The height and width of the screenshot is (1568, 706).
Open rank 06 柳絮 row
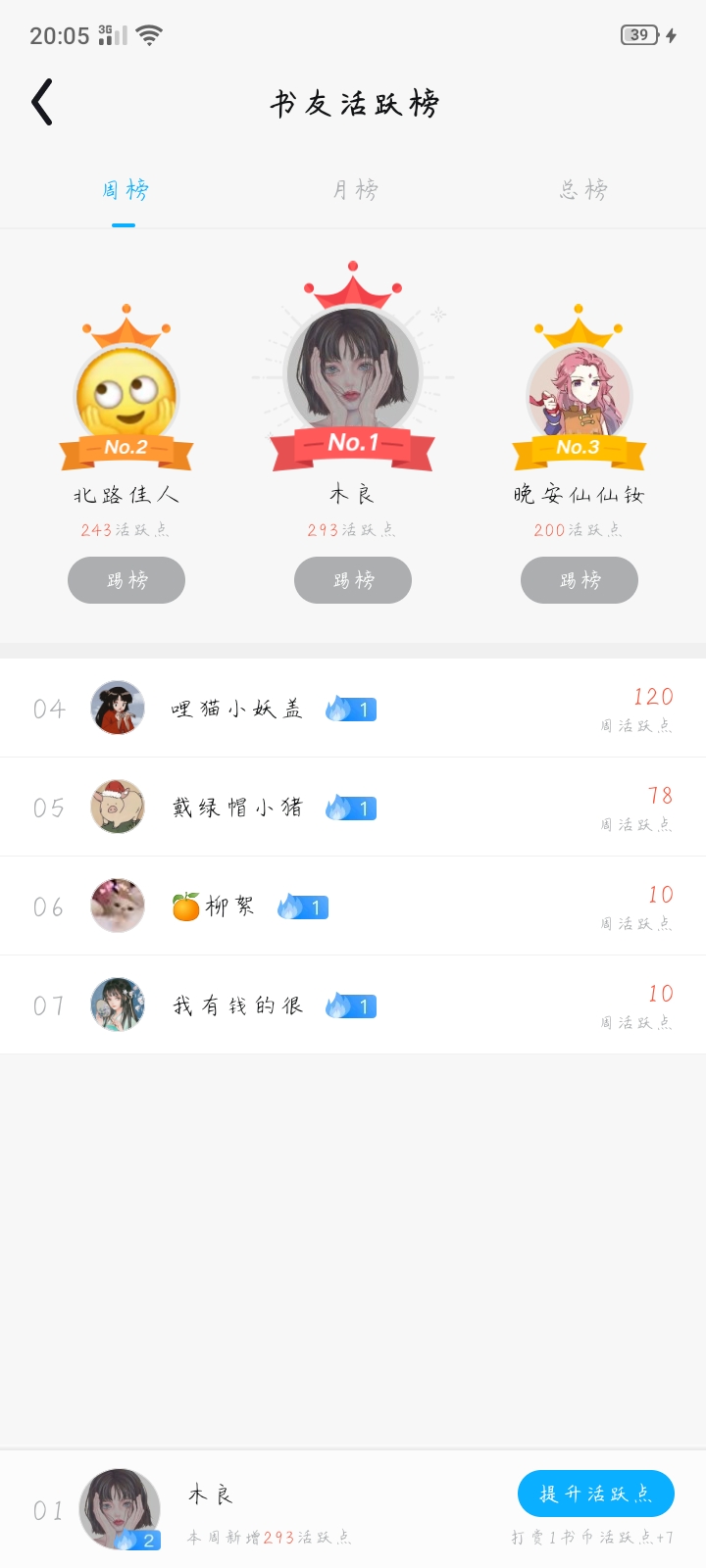tap(353, 906)
